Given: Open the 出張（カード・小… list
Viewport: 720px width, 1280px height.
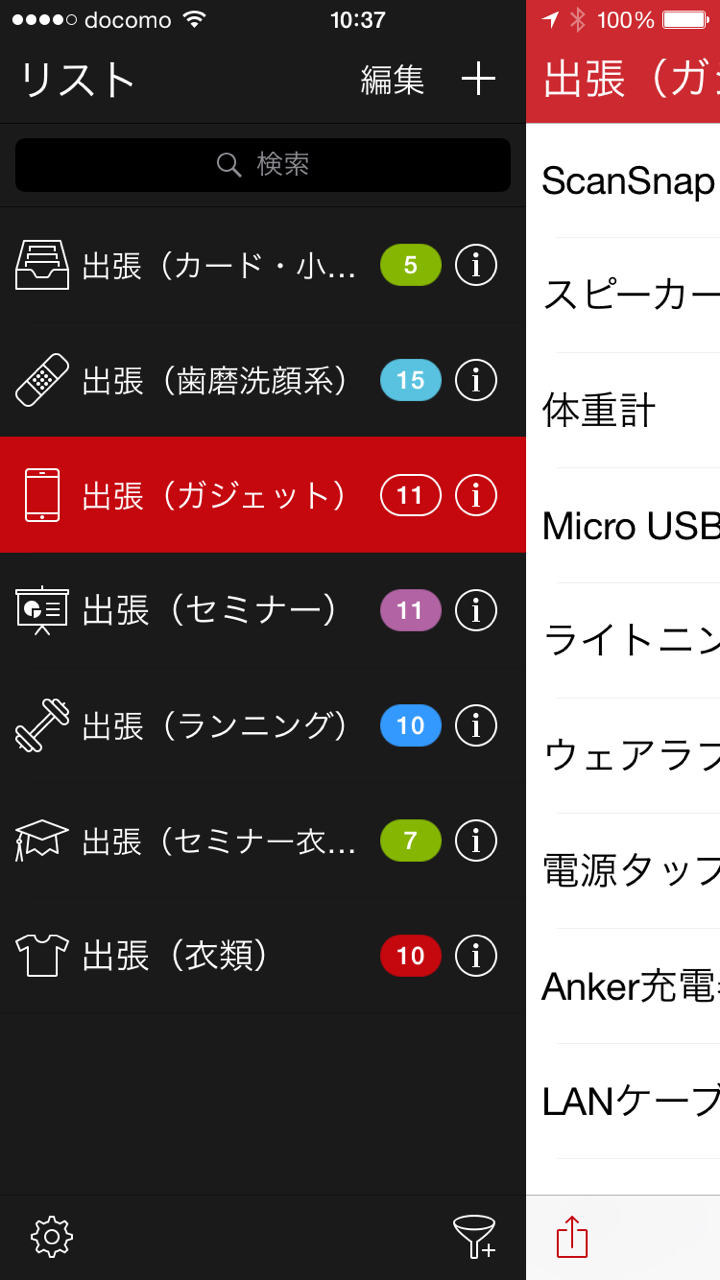Looking at the screenshot, I should (x=218, y=266).
